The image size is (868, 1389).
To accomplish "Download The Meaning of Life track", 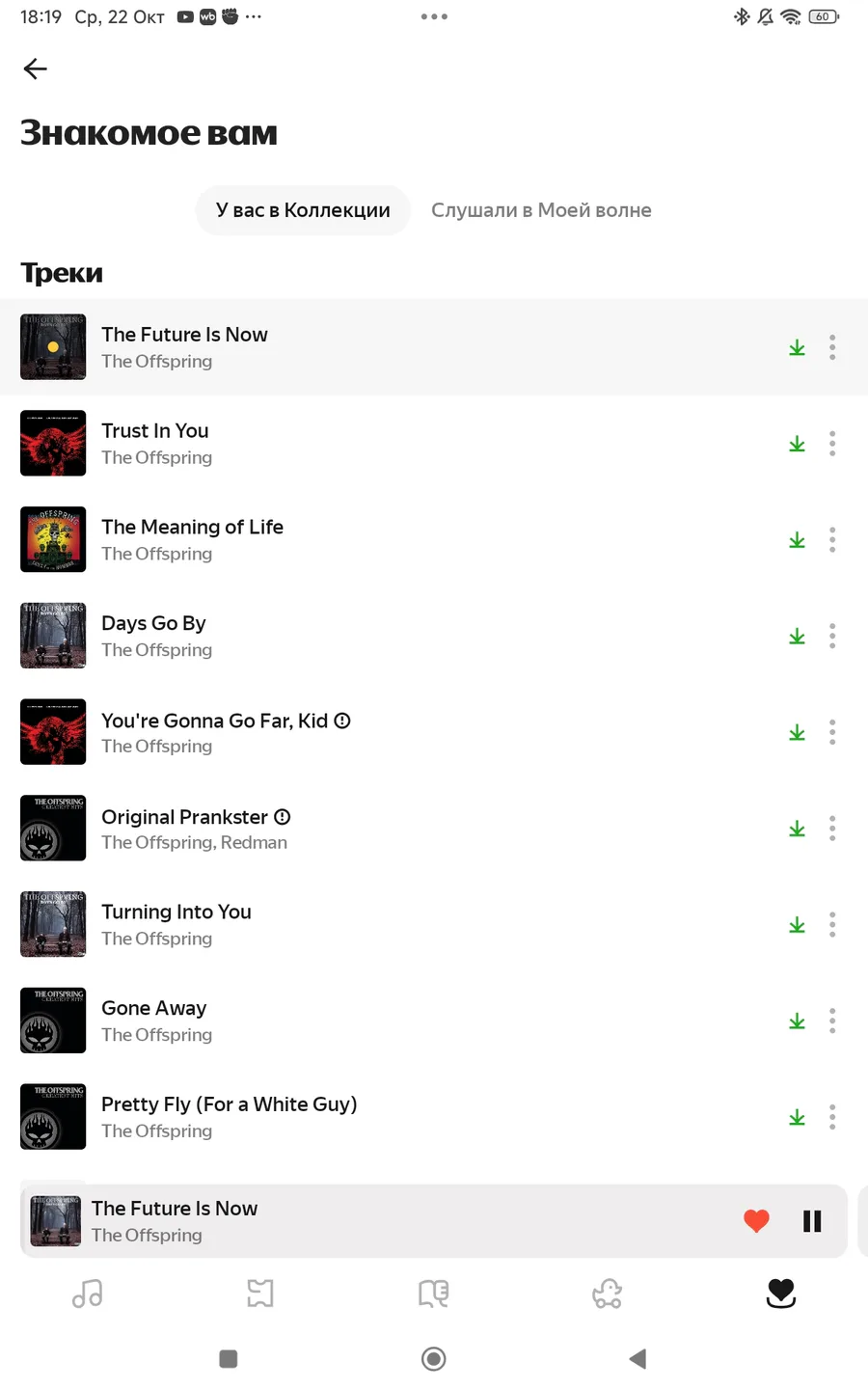I will click(x=797, y=540).
